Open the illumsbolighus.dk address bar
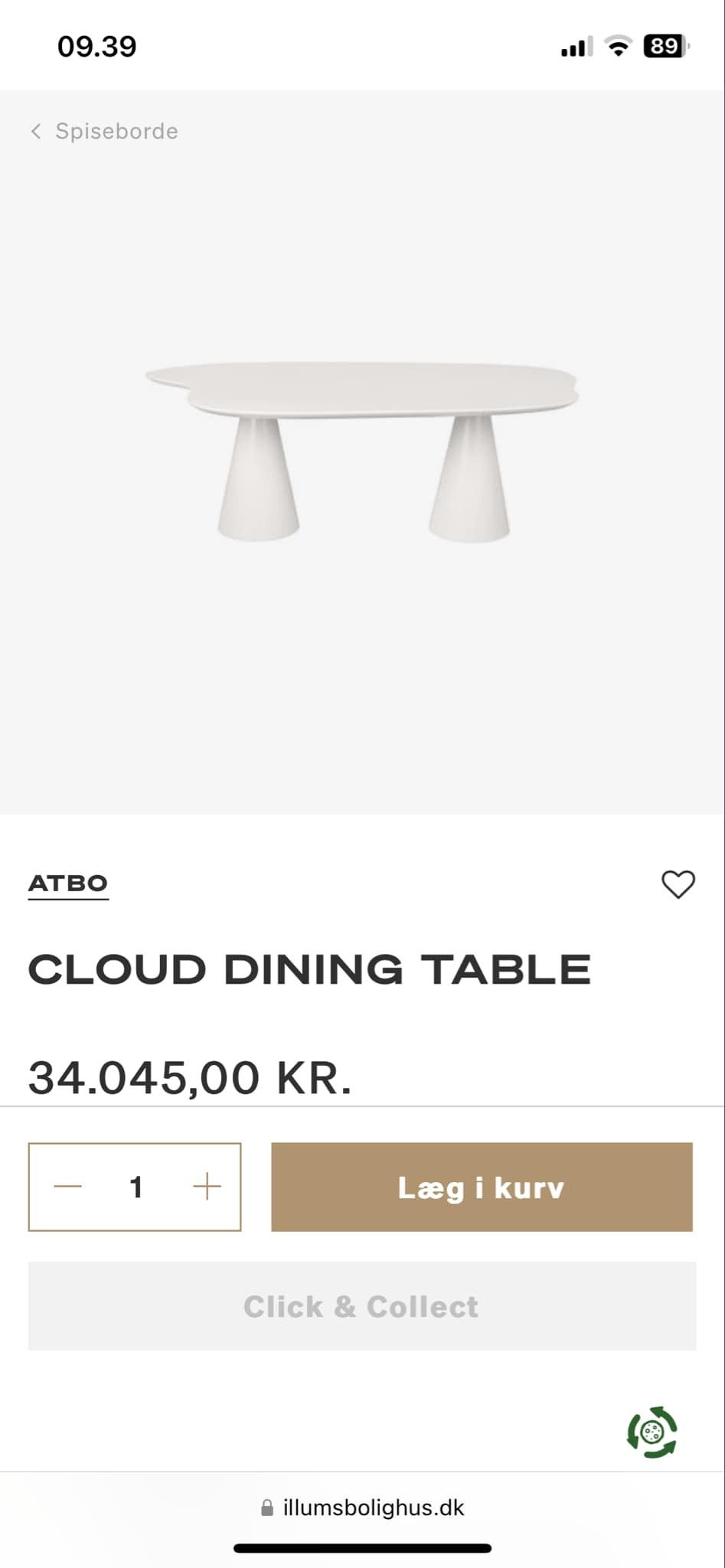 [363, 1508]
